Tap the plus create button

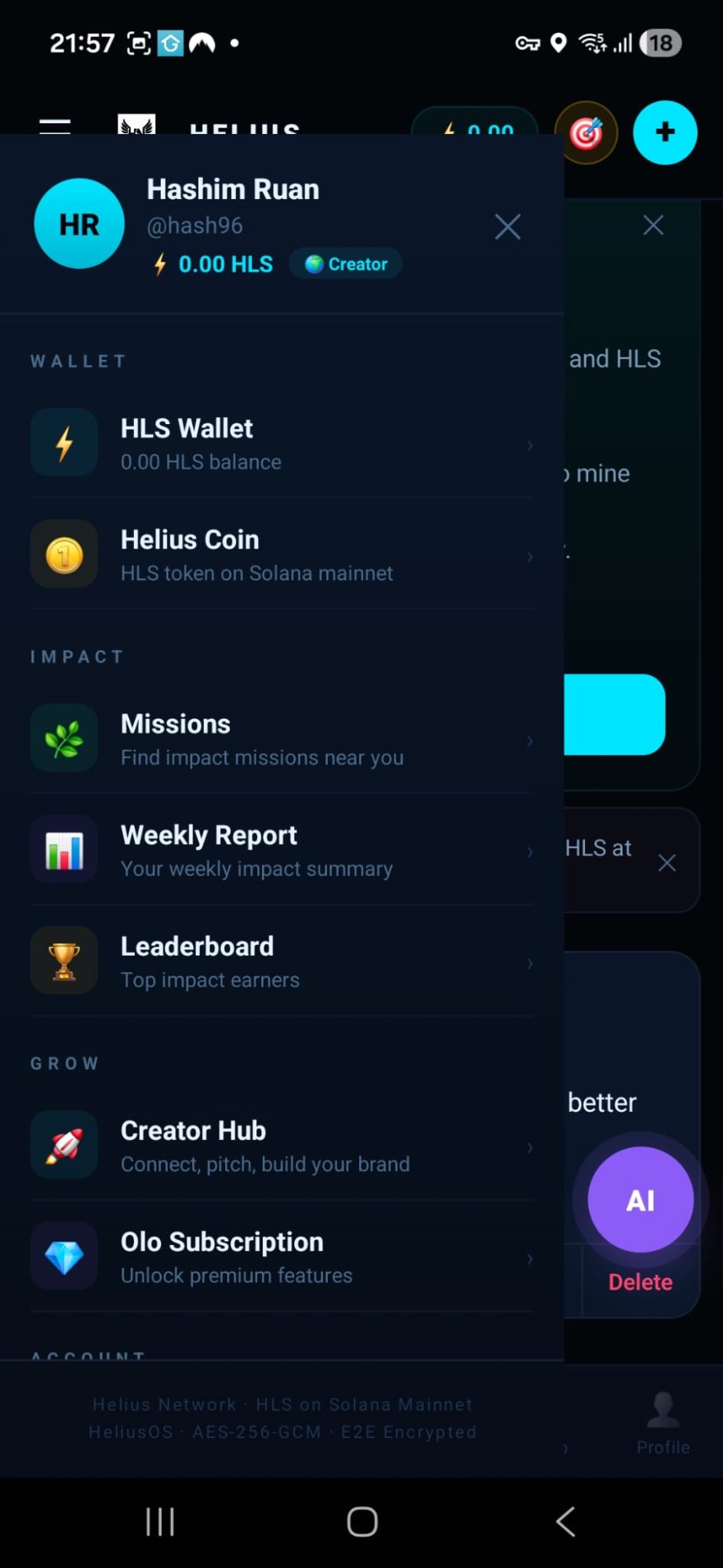(x=664, y=132)
